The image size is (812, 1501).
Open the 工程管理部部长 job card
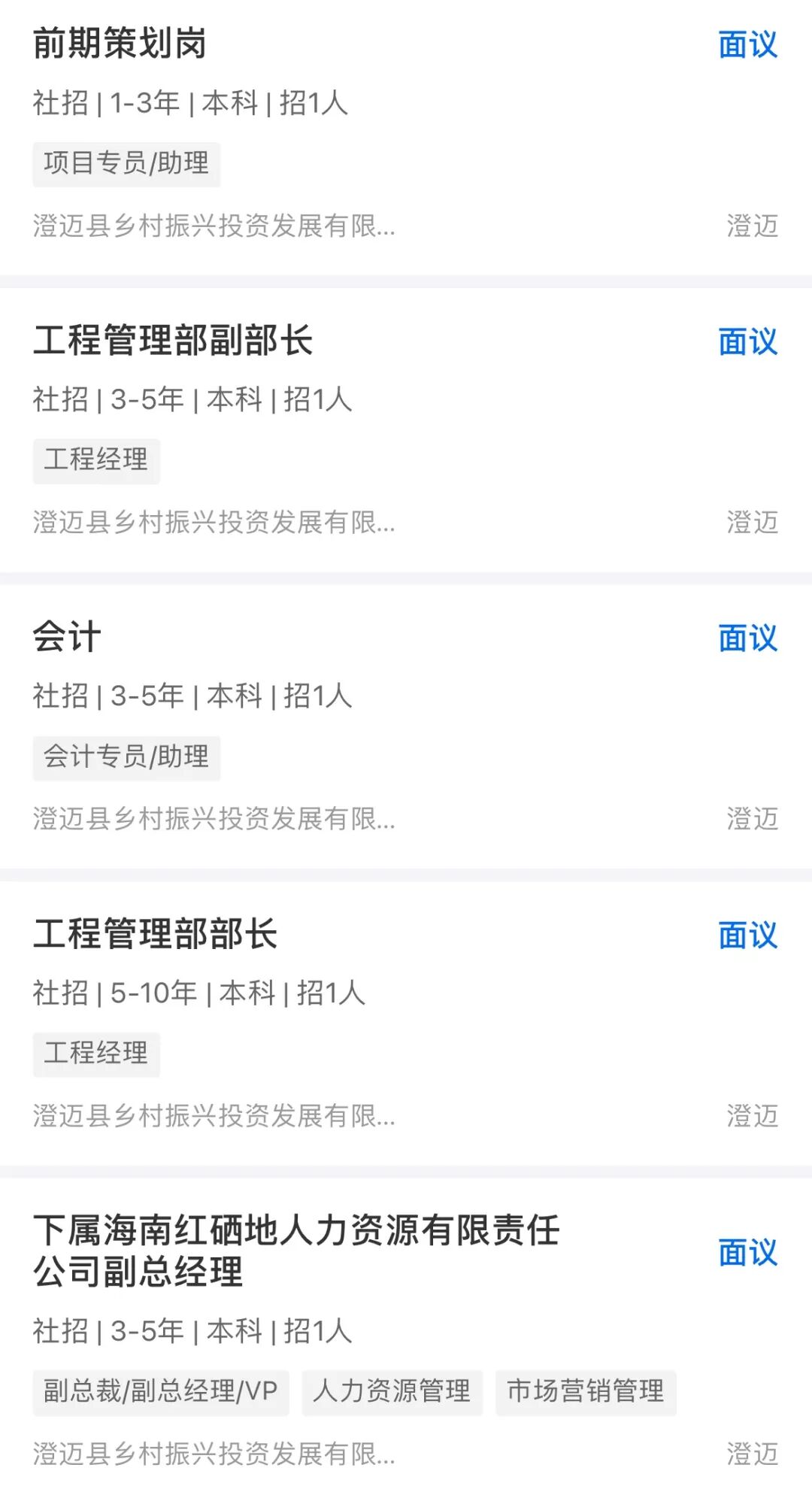(156, 934)
